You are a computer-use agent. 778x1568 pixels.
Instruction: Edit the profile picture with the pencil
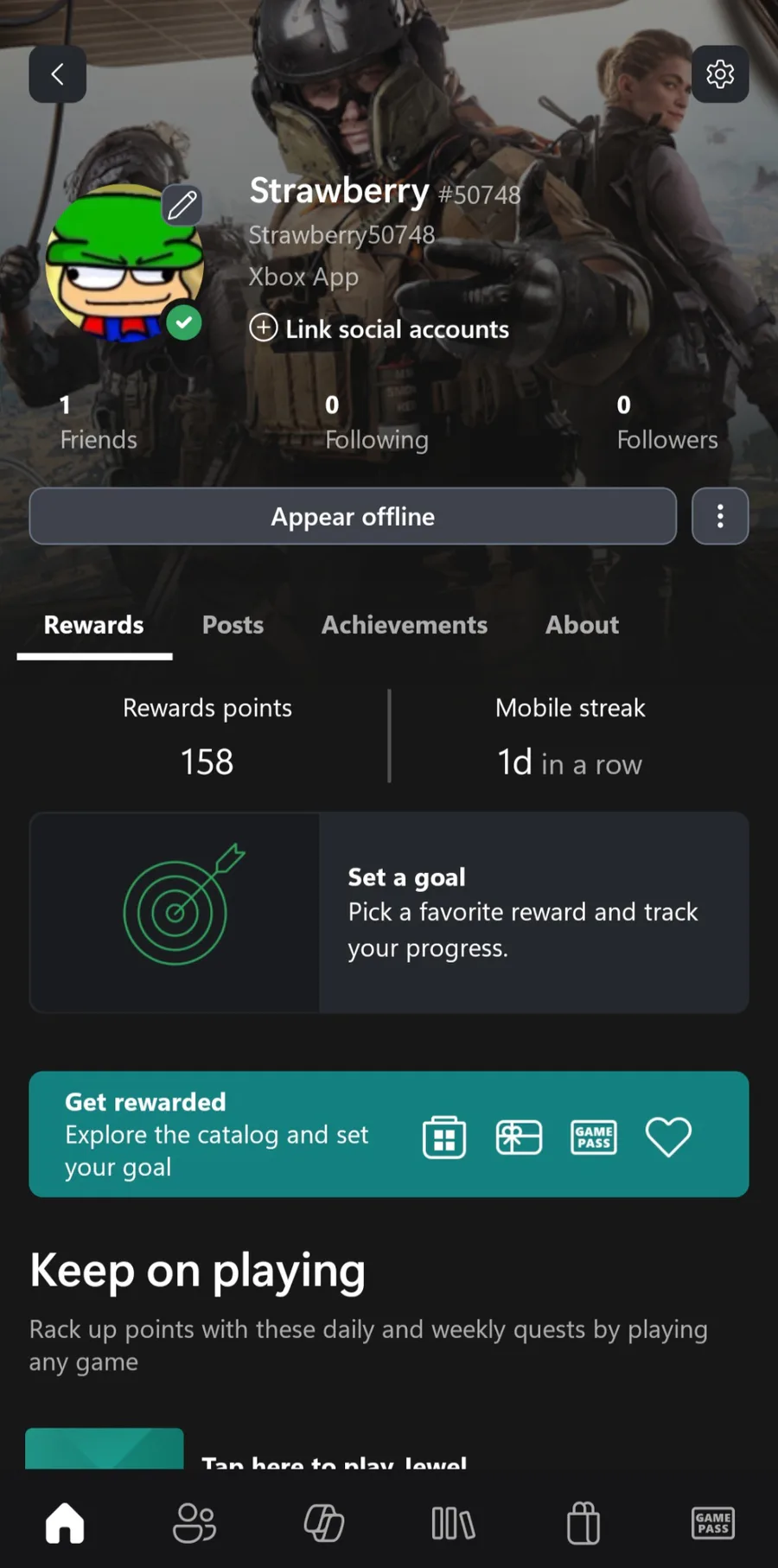point(182,206)
